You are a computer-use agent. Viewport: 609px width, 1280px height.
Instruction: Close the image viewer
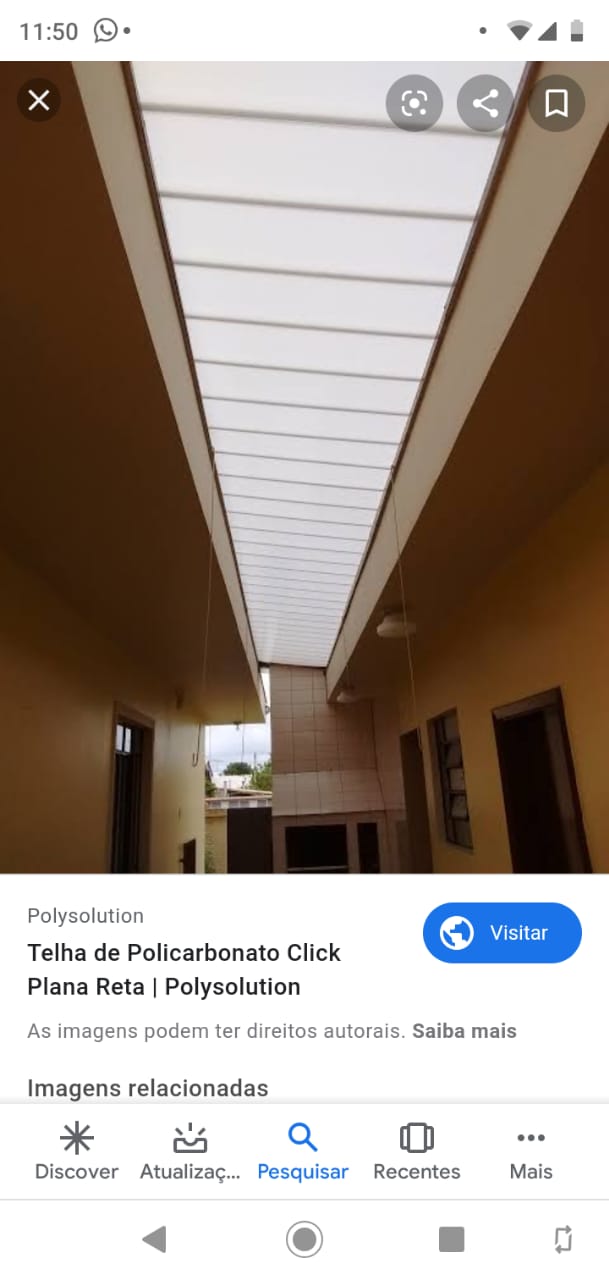click(39, 100)
